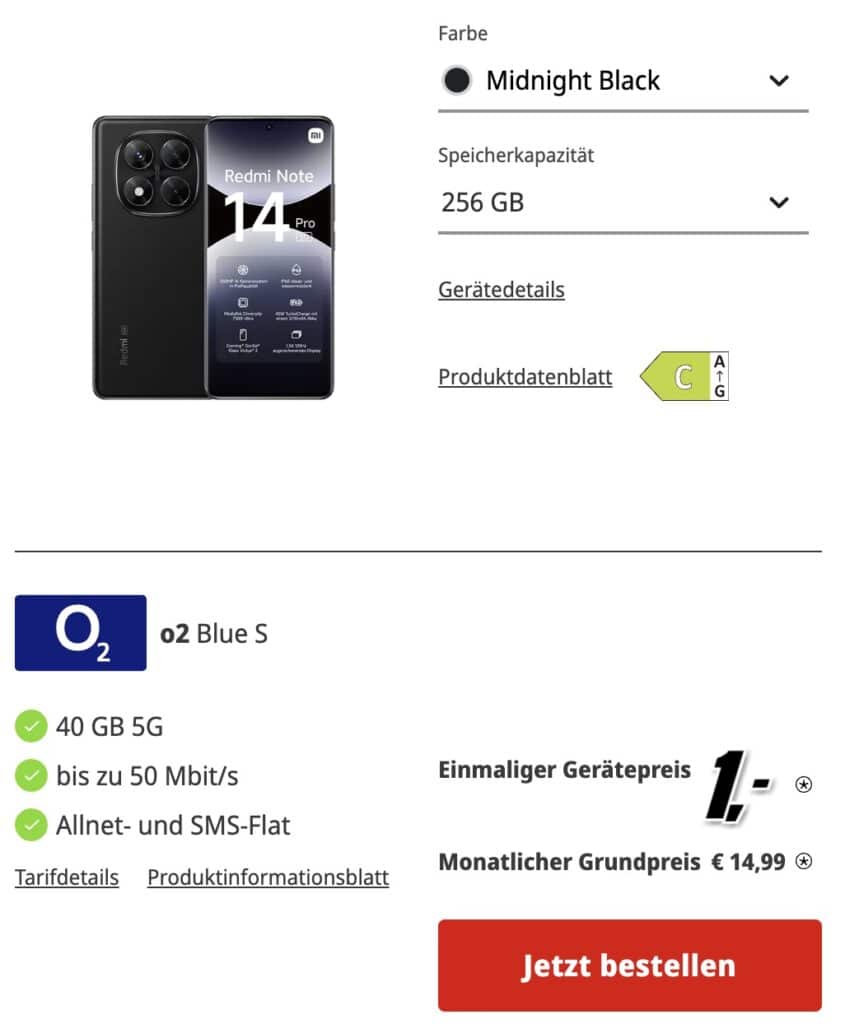Tap the info icon beside Einmaliger Gerätepreis
Image resolution: width=845 pixels, height=1024 pixels.
tap(803, 785)
